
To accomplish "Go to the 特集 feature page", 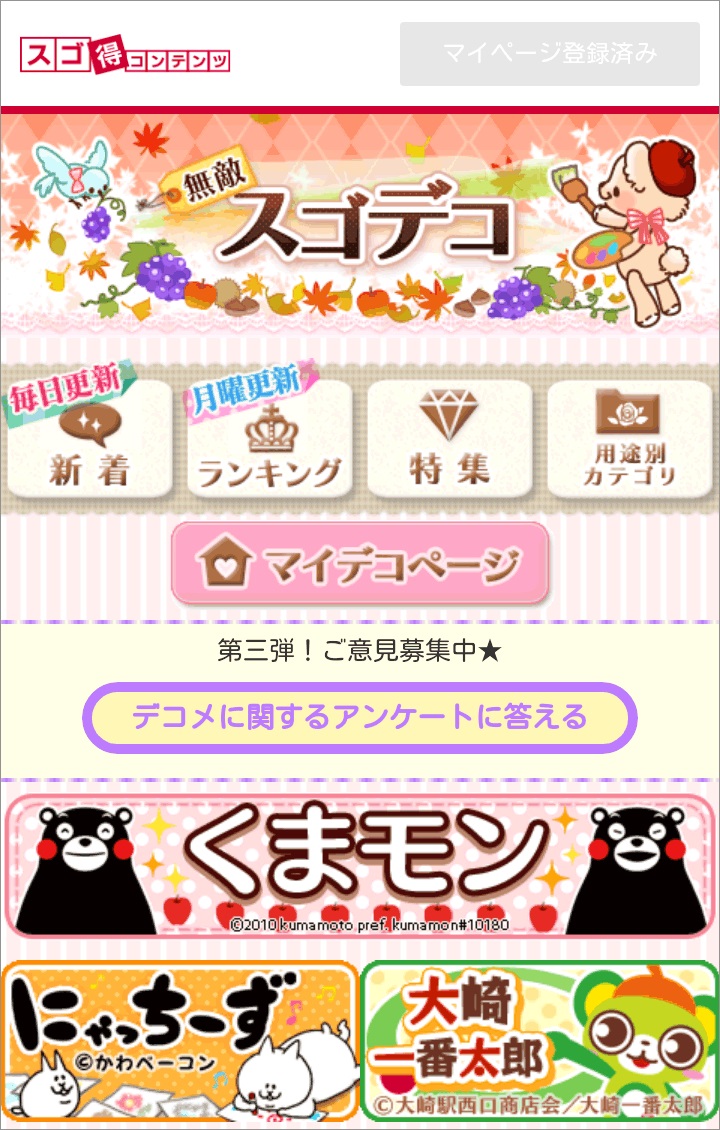I will click(449, 440).
